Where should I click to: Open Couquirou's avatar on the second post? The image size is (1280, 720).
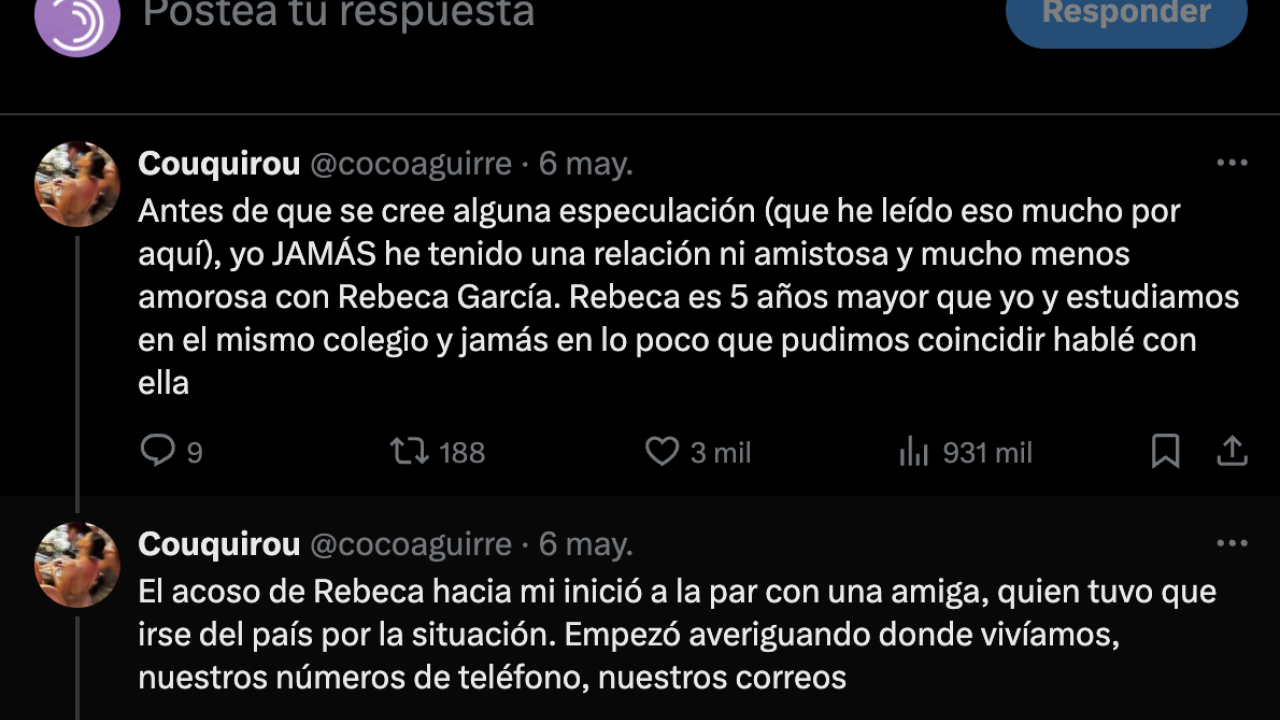pyautogui.click(x=77, y=565)
